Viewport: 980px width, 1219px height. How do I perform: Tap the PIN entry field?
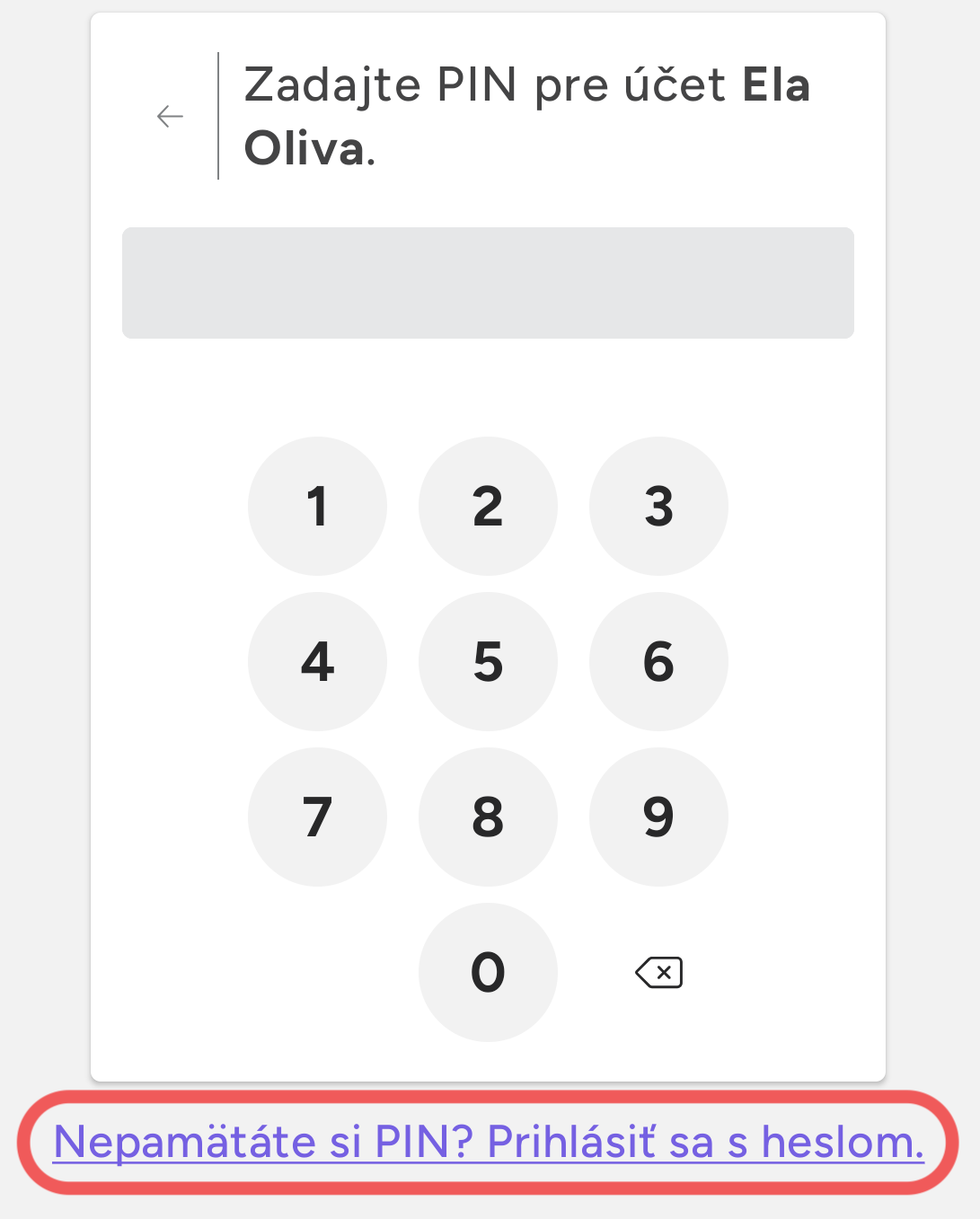pos(488,283)
